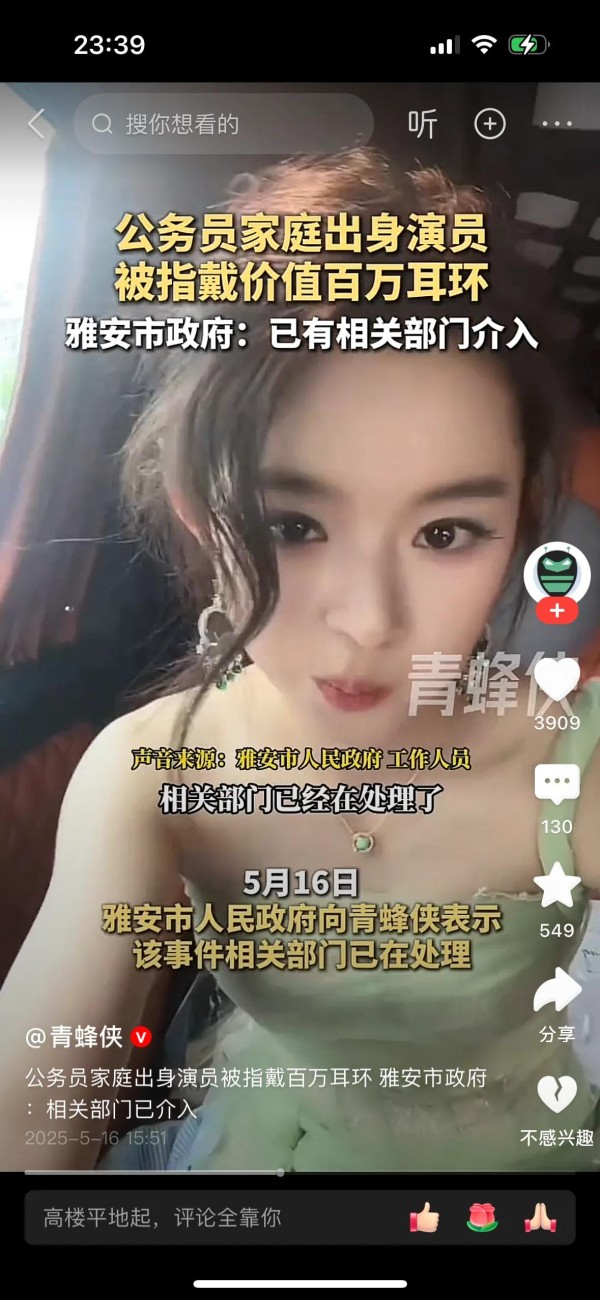Open the @青蜂侠 username link

click(75, 1037)
